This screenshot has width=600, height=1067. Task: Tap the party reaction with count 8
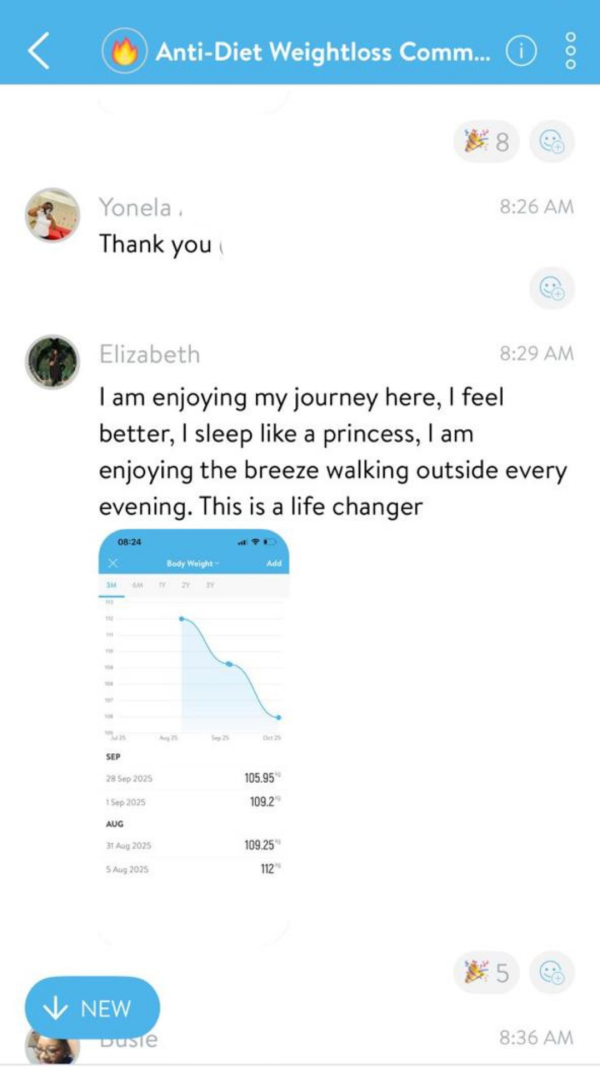(487, 142)
